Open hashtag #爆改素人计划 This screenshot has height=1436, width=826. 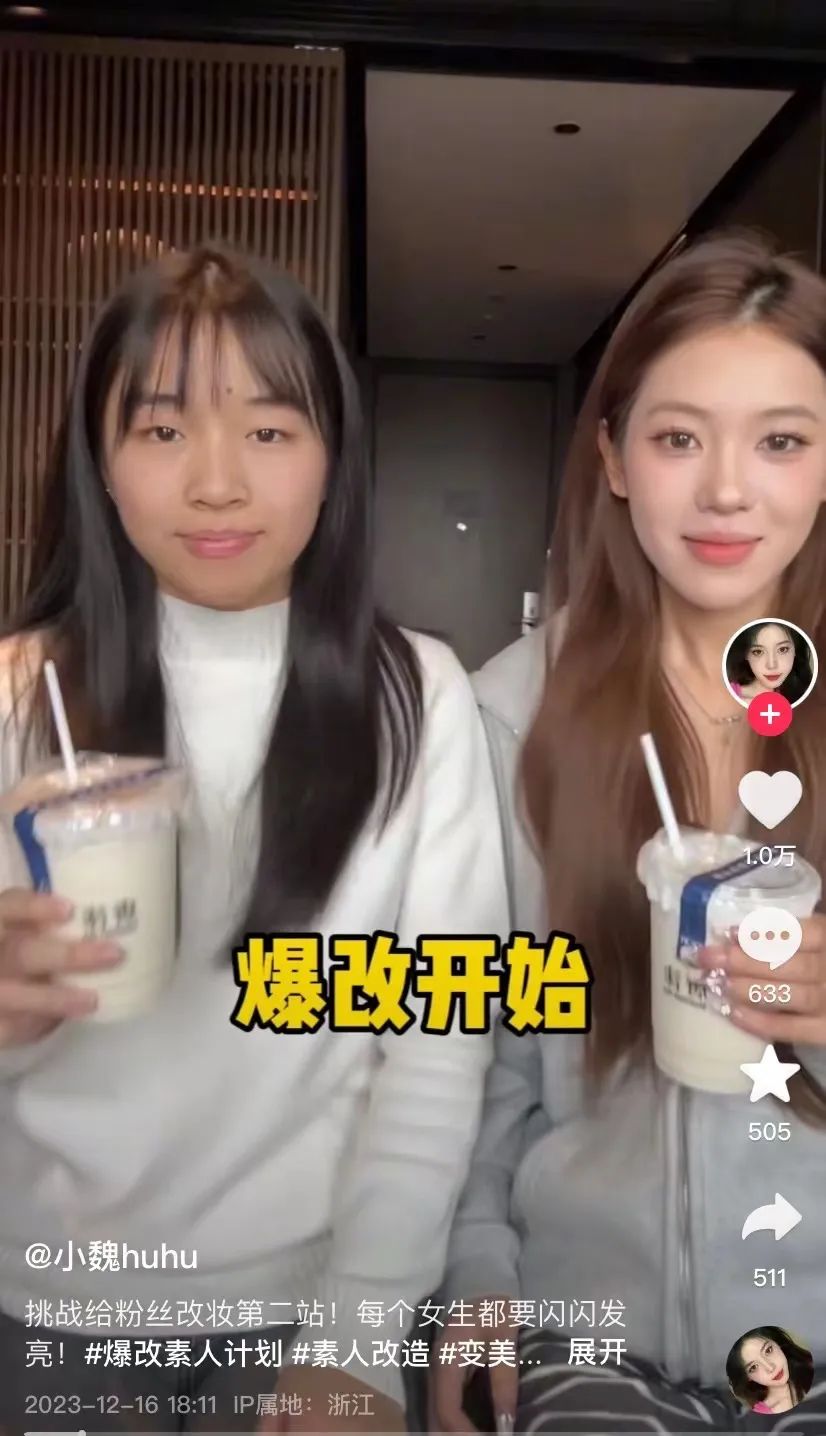pos(183,1353)
